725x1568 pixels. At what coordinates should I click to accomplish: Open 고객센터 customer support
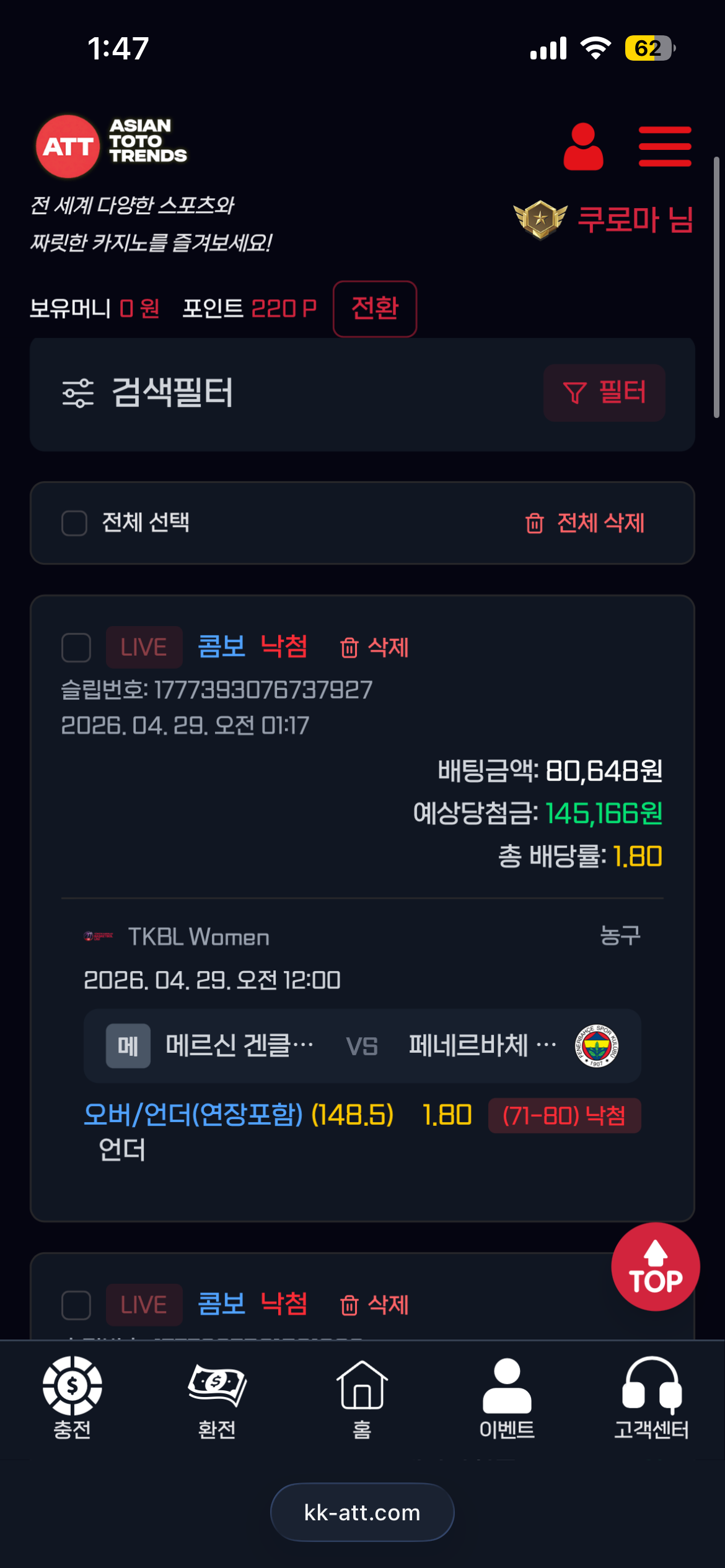click(651, 1398)
